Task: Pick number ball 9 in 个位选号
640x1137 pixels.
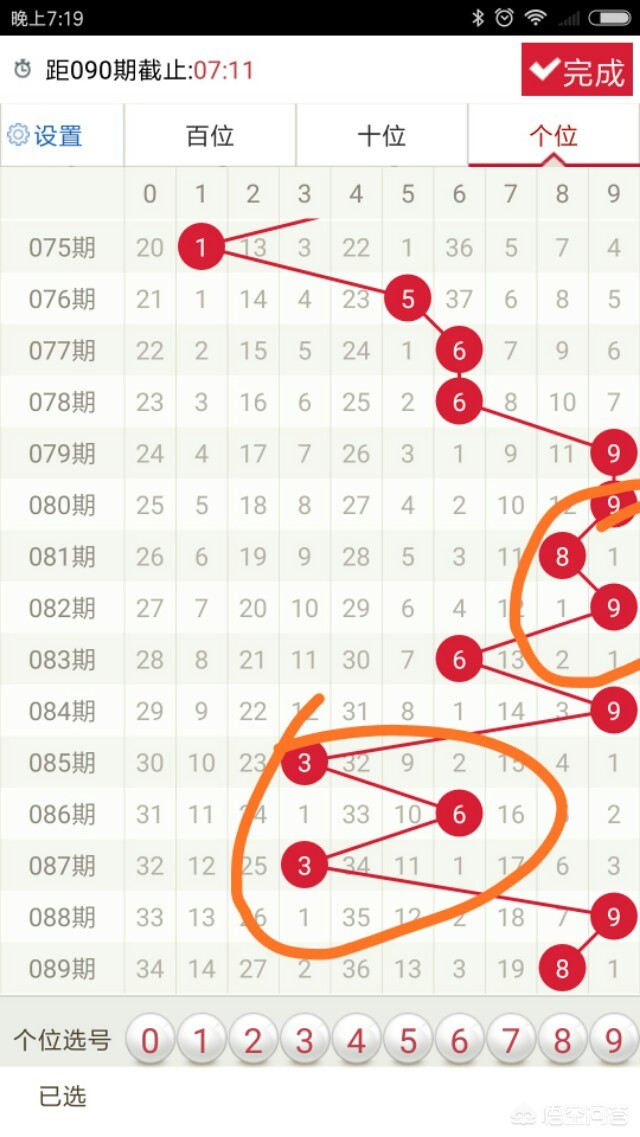Action: 614,1041
